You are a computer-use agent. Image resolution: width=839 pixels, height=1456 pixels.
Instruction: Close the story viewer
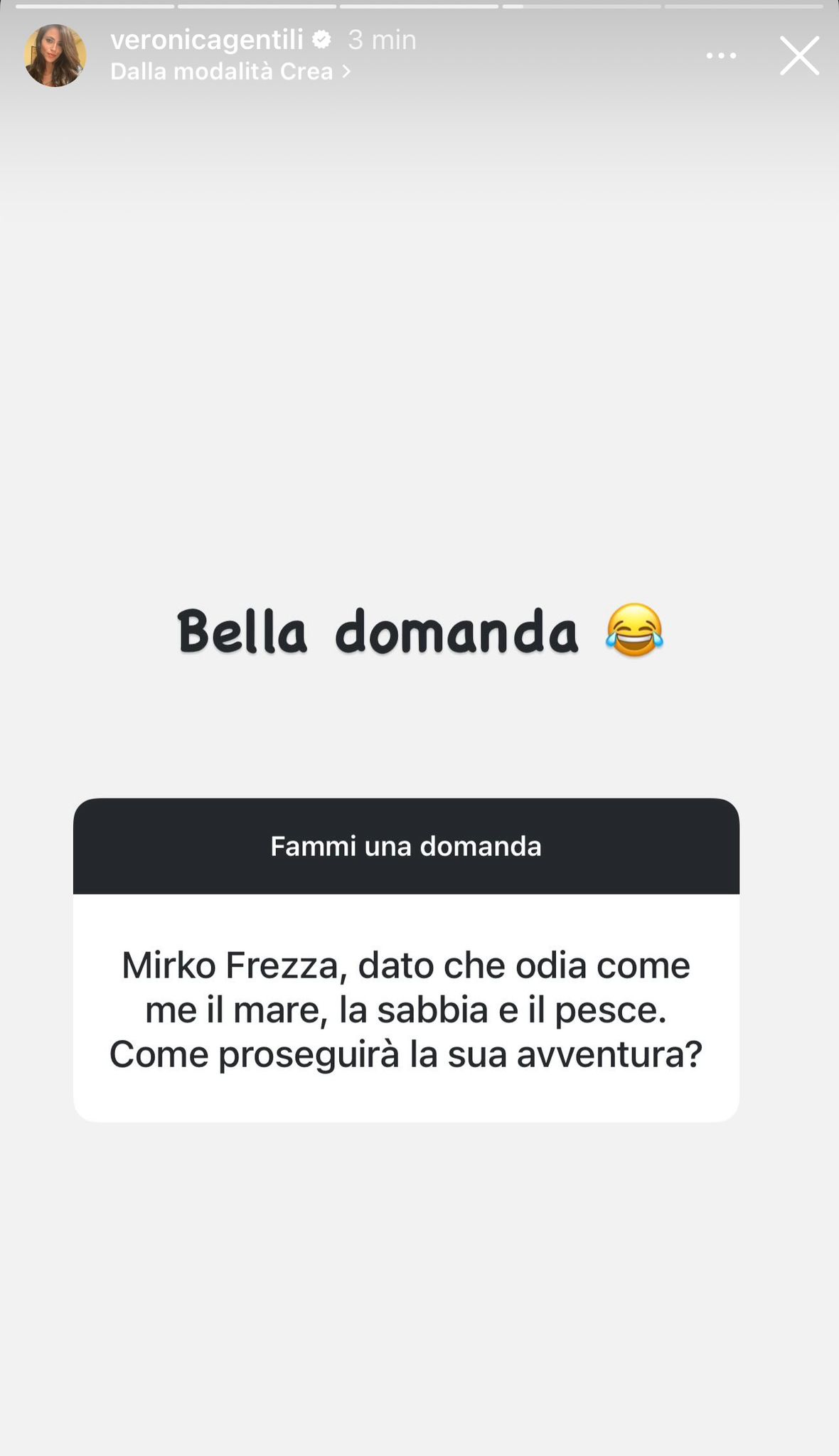[x=799, y=55]
